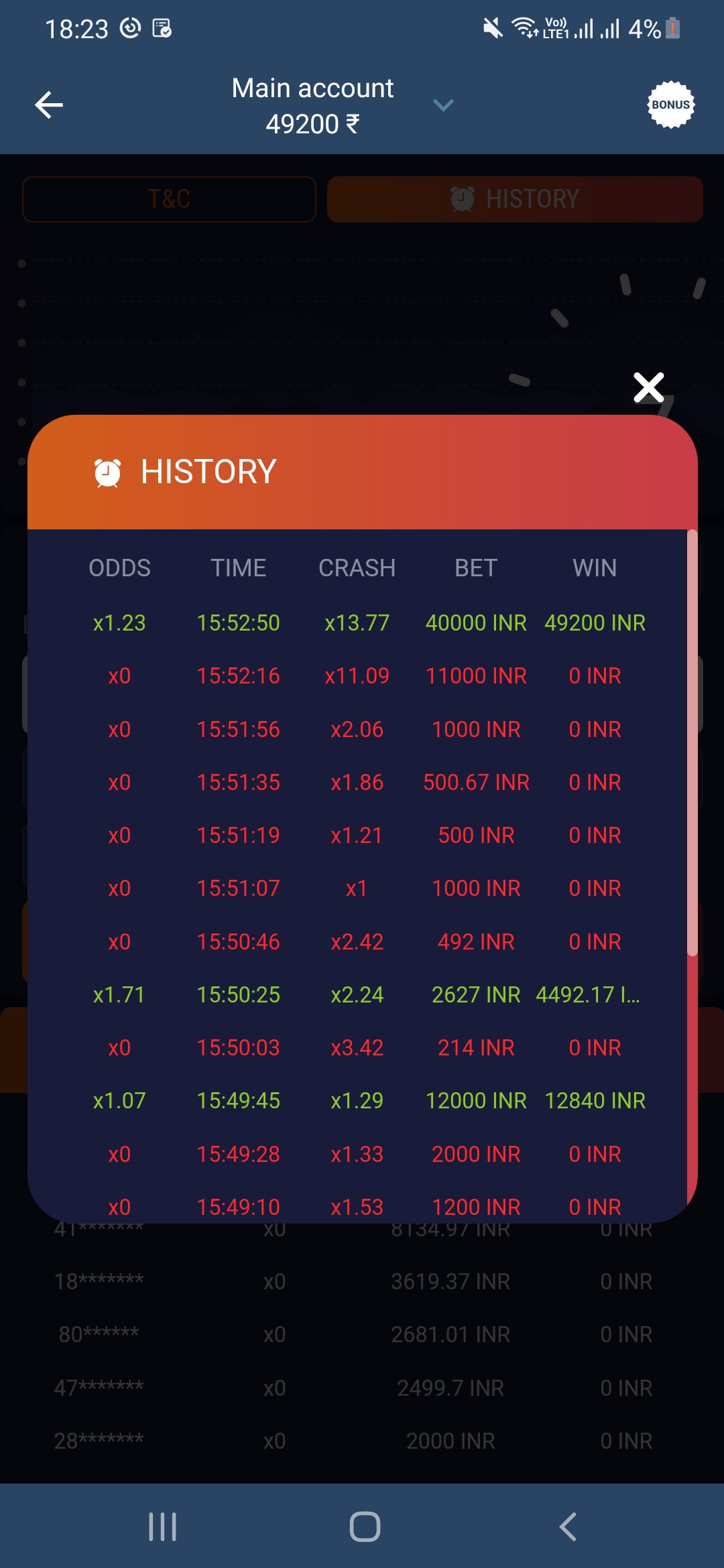The width and height of the screenshot is (724, 1568).
Task: Click the back arrow at top left
Action: point(49,105)
